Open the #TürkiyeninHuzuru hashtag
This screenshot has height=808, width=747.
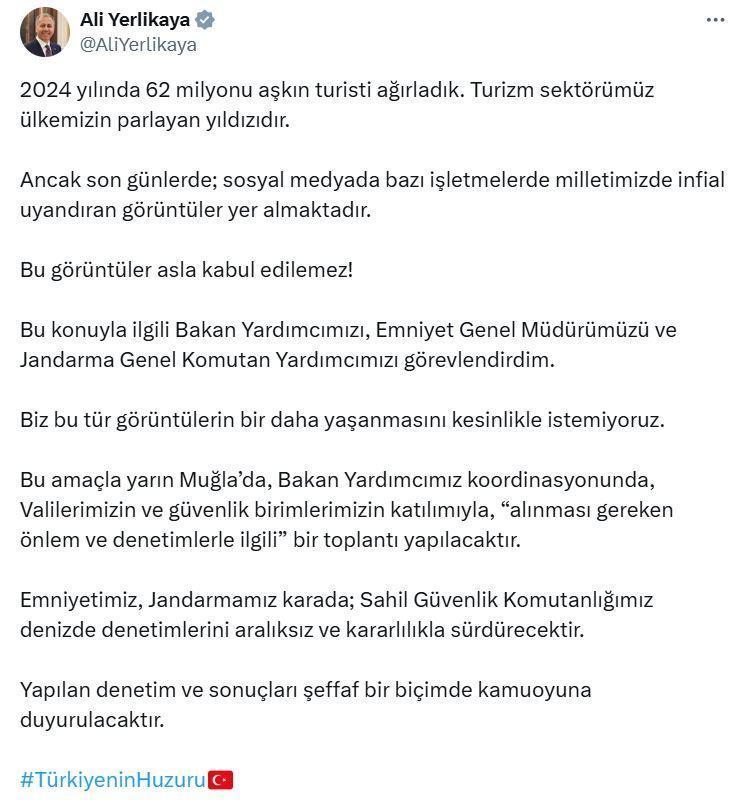click(x=112, y=779)
